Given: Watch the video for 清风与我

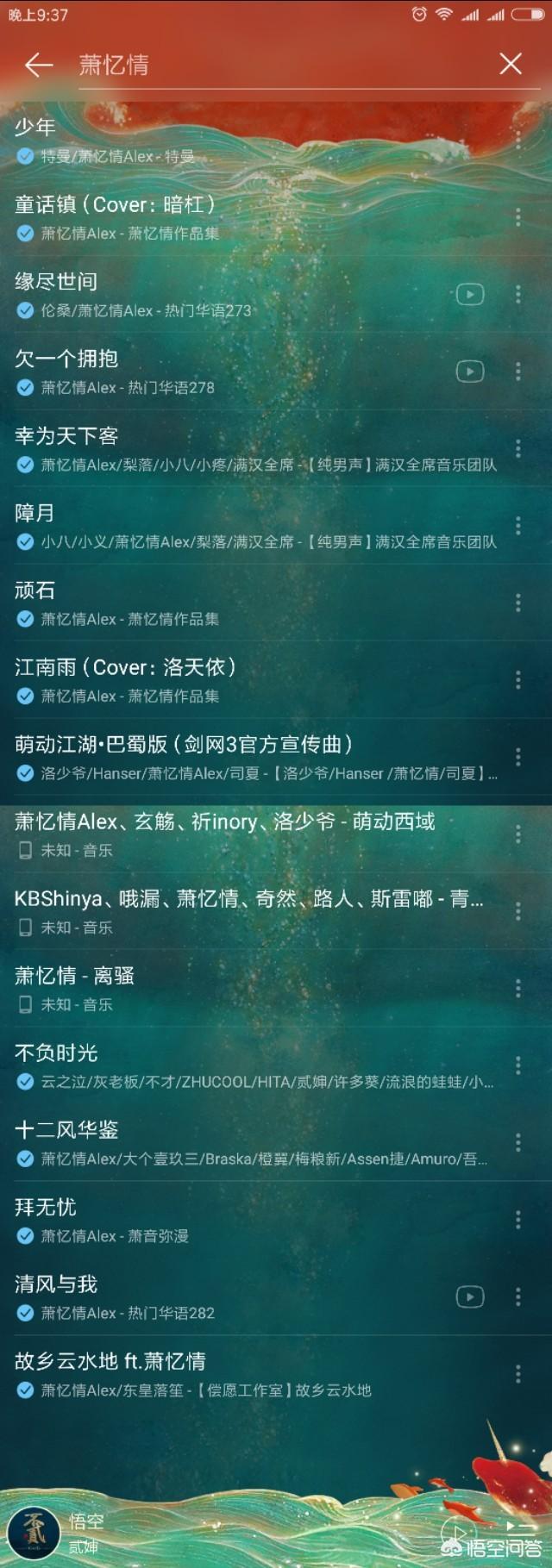Looking at the screenshot, I should pos(470,1296).
